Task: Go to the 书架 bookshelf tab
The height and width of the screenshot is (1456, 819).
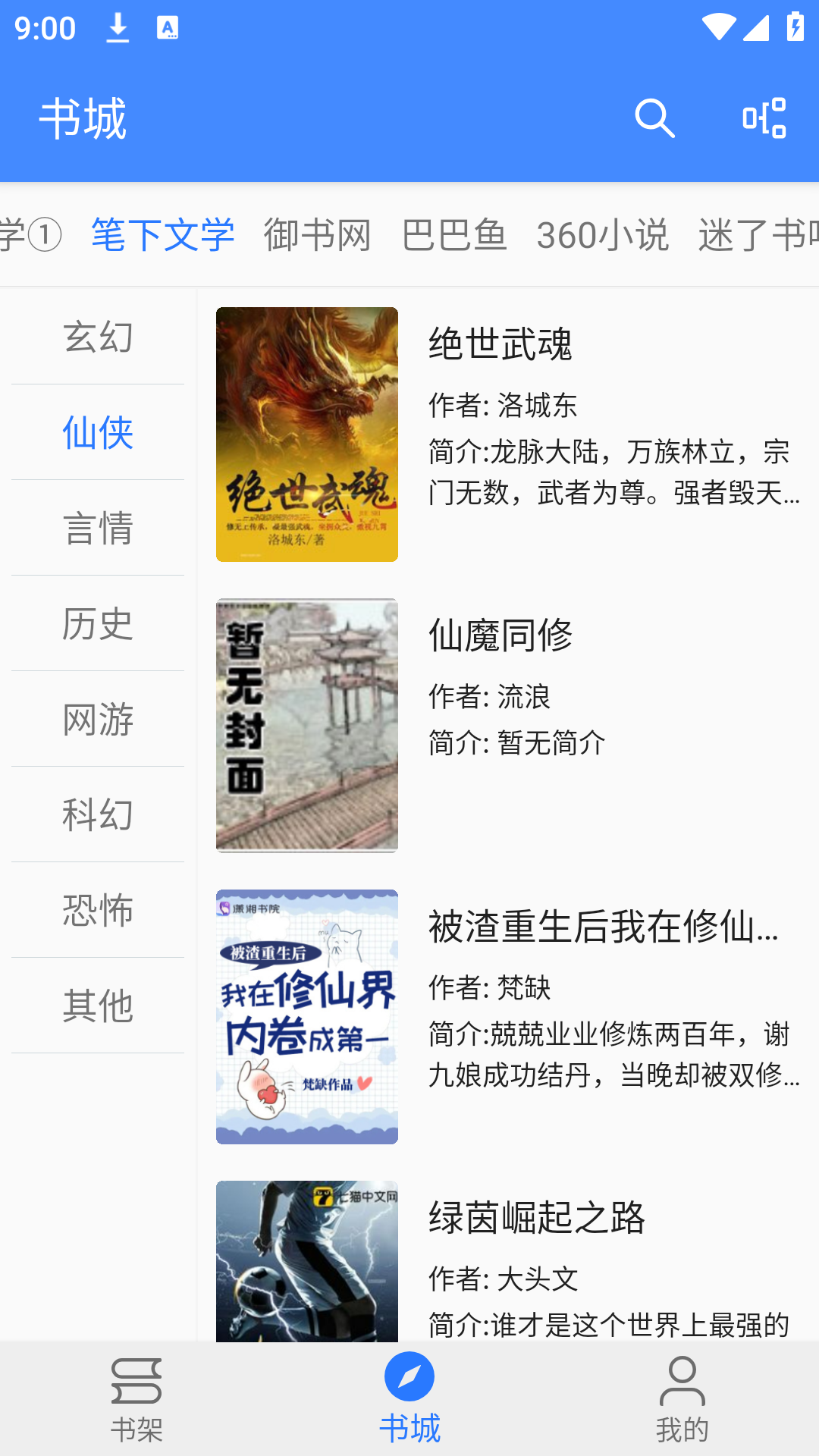Action: (x=136, y=1399)
